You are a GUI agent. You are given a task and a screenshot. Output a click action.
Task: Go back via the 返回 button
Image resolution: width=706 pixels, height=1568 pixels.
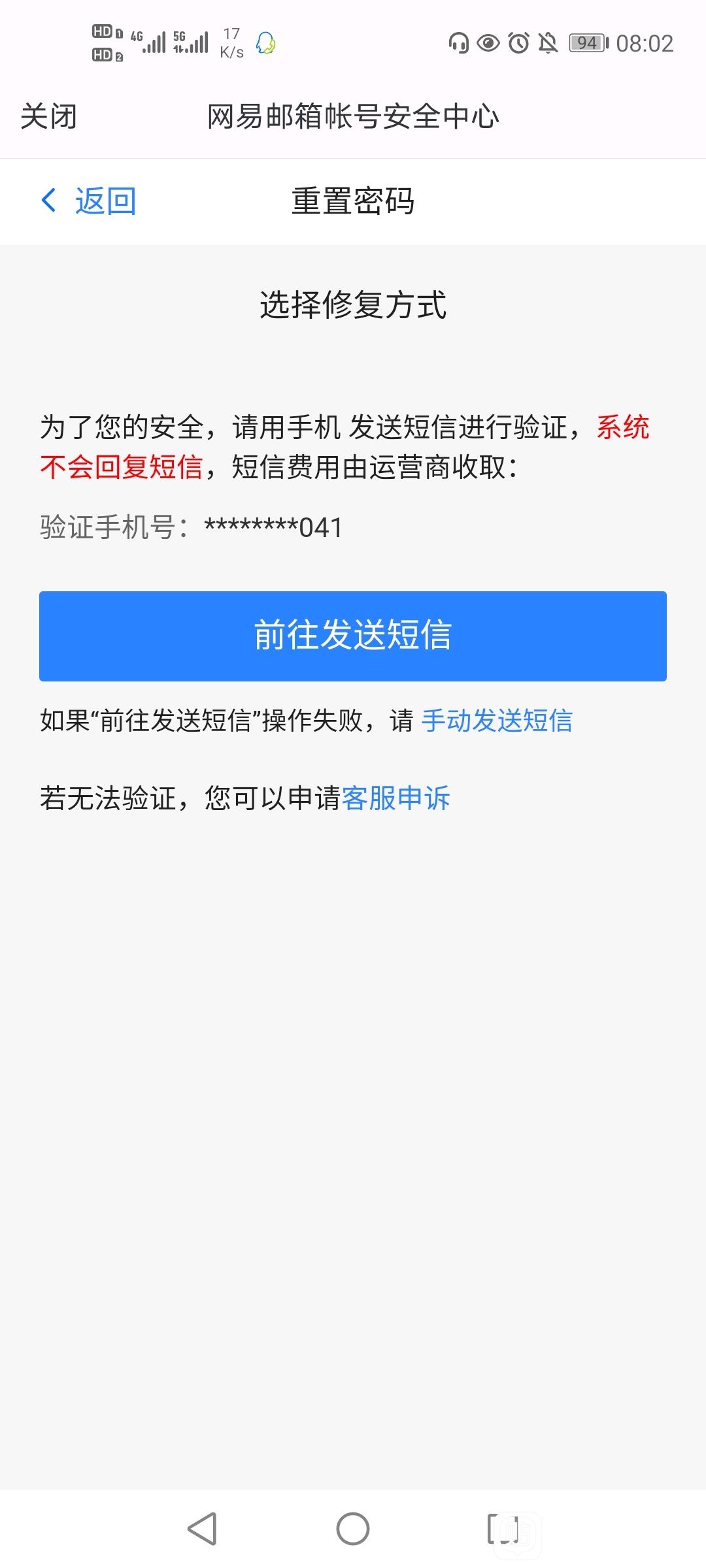(88, 201)
